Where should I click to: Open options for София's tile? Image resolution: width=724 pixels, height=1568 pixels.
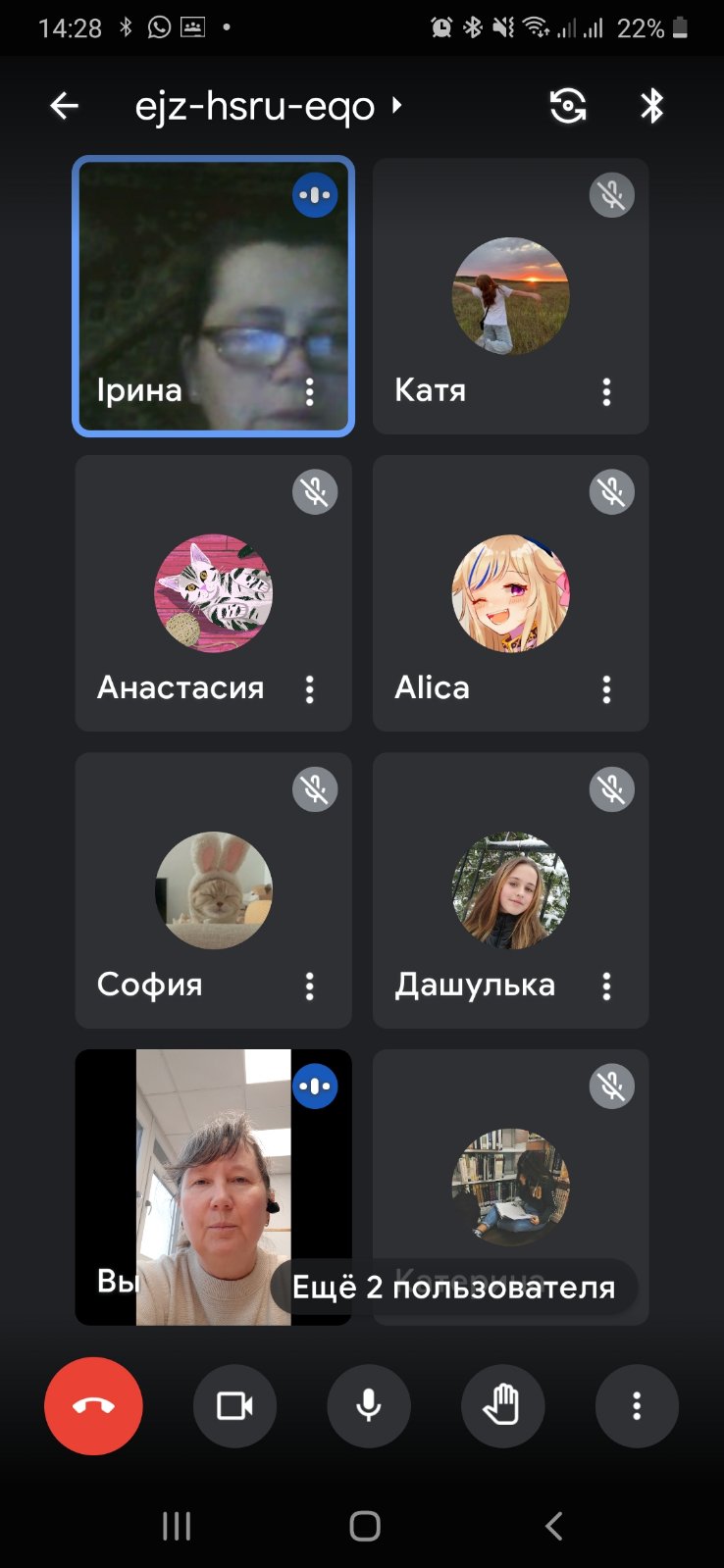(310, 986)
